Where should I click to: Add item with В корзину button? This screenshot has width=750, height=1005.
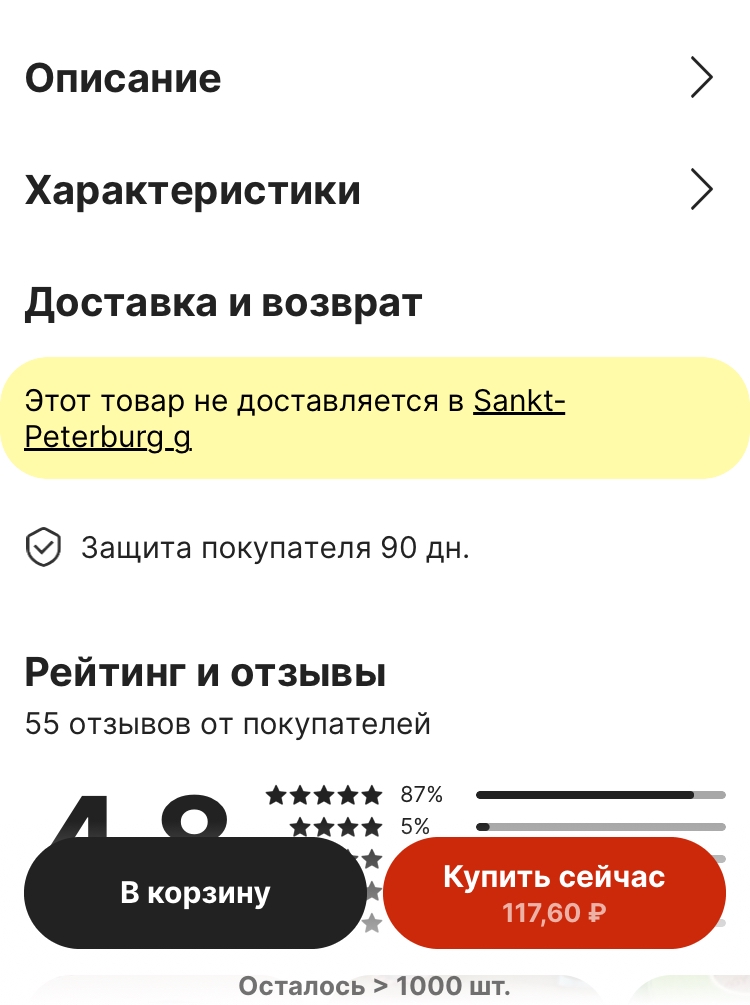[195, 893]
